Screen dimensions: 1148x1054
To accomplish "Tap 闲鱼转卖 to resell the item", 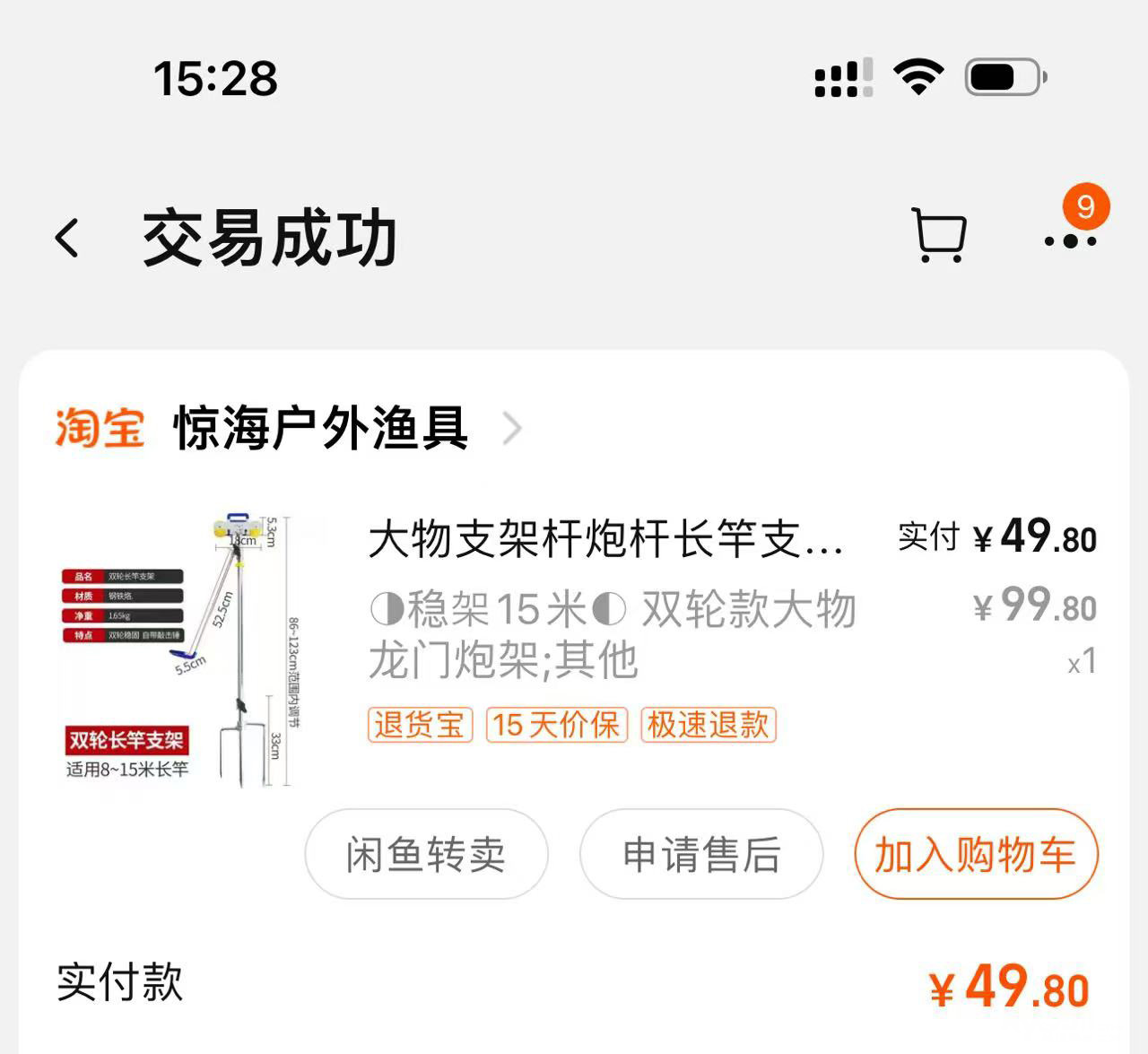I will coord(426,854).
